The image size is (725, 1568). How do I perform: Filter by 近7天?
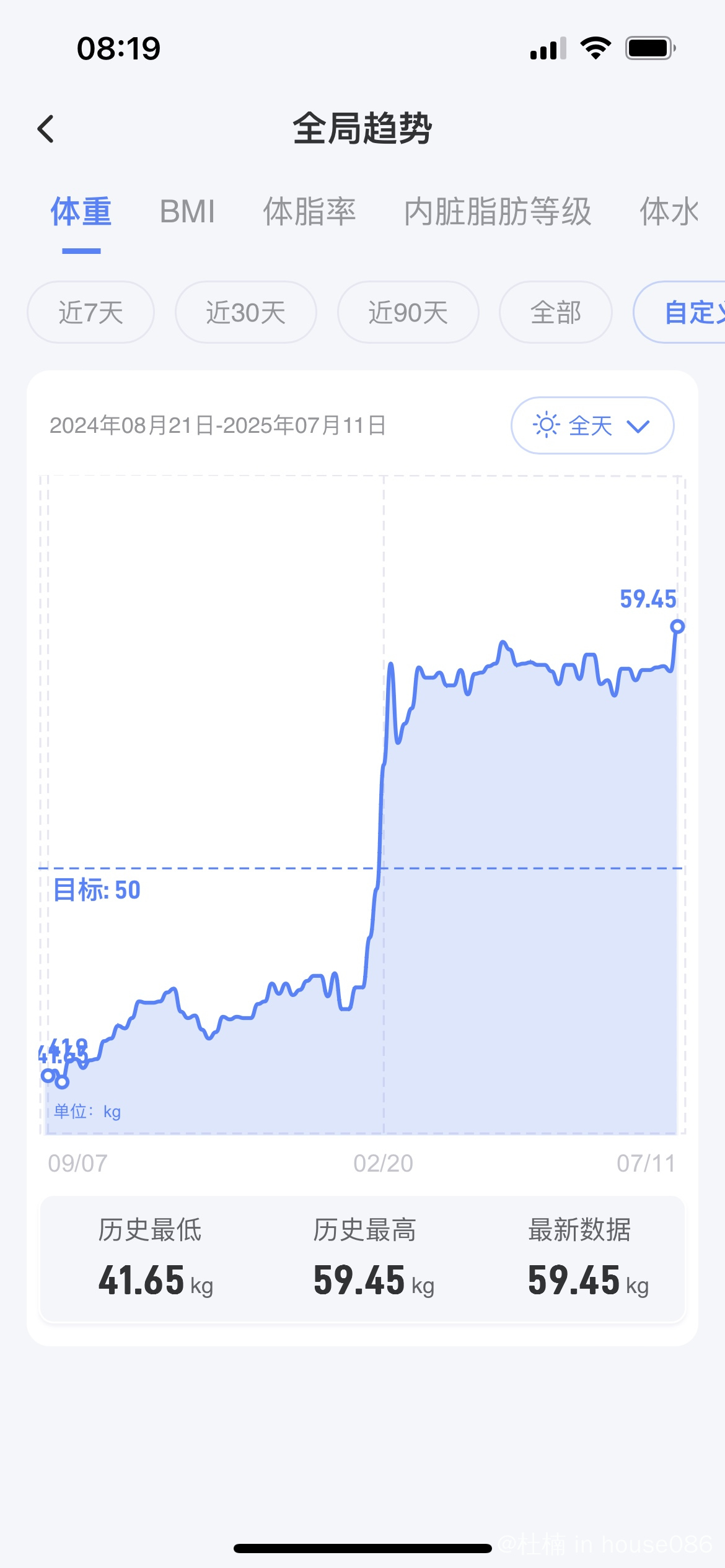pyautogui.click(x=90, y=312)
